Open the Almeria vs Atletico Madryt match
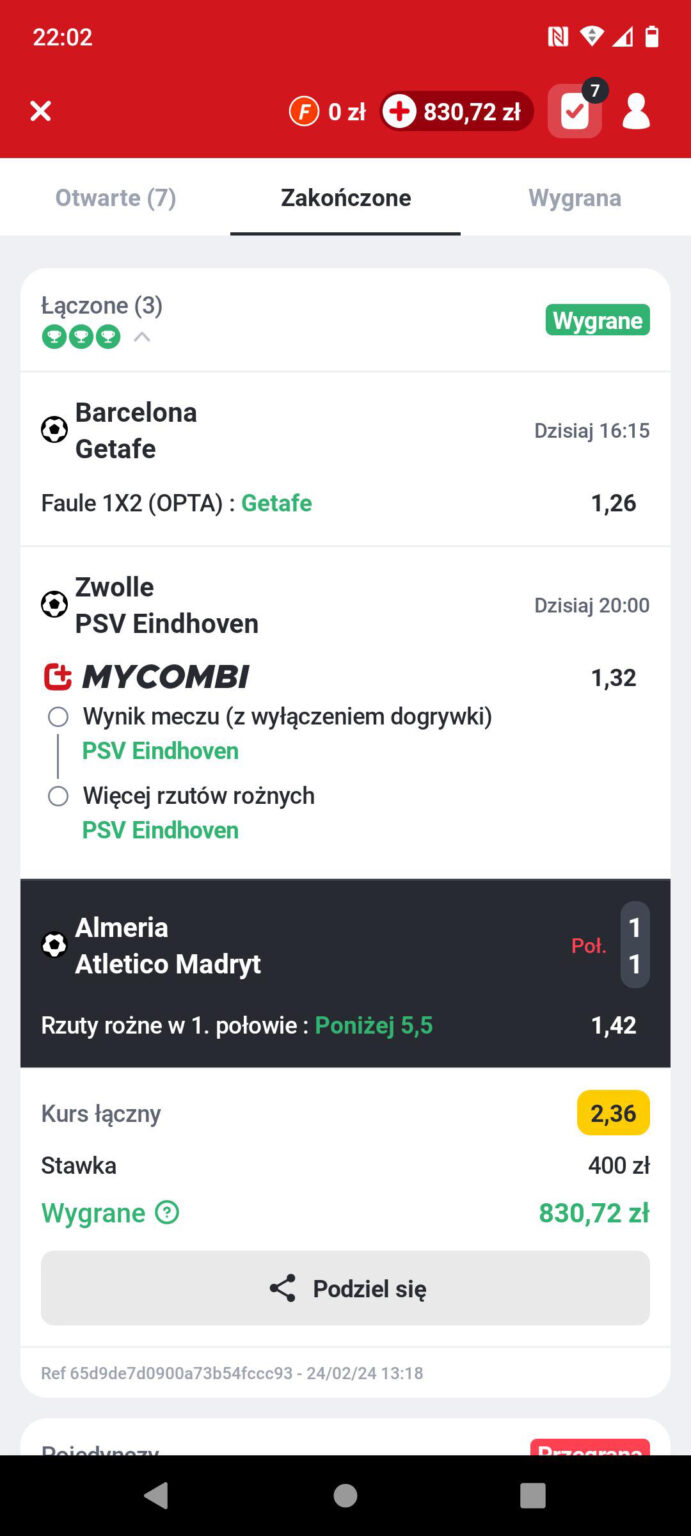Image resolution: width=691 pixels, height=1536 pixels. (167, 946)
